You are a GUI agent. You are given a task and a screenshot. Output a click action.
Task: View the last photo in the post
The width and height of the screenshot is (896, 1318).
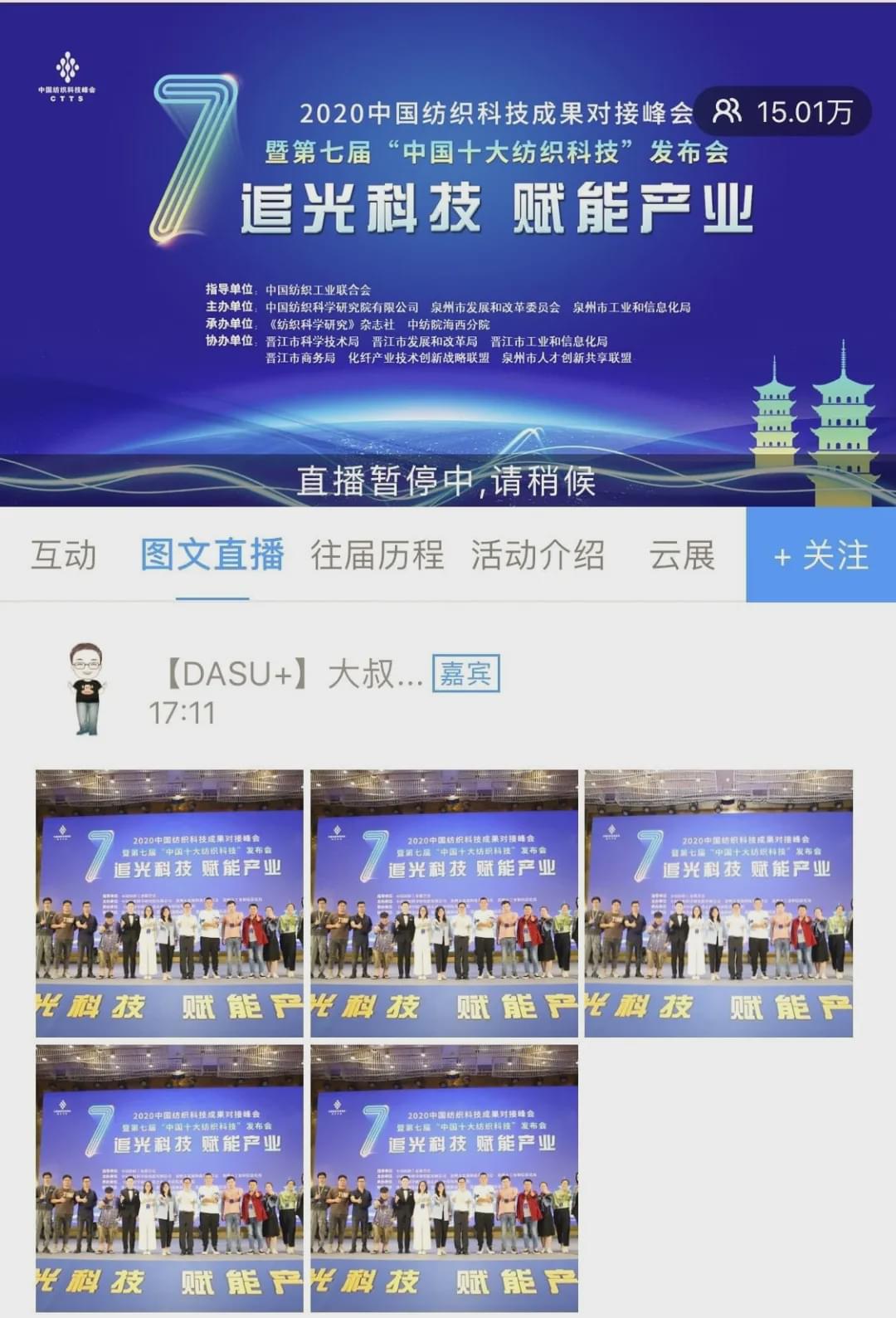[x=444, y=1178]
